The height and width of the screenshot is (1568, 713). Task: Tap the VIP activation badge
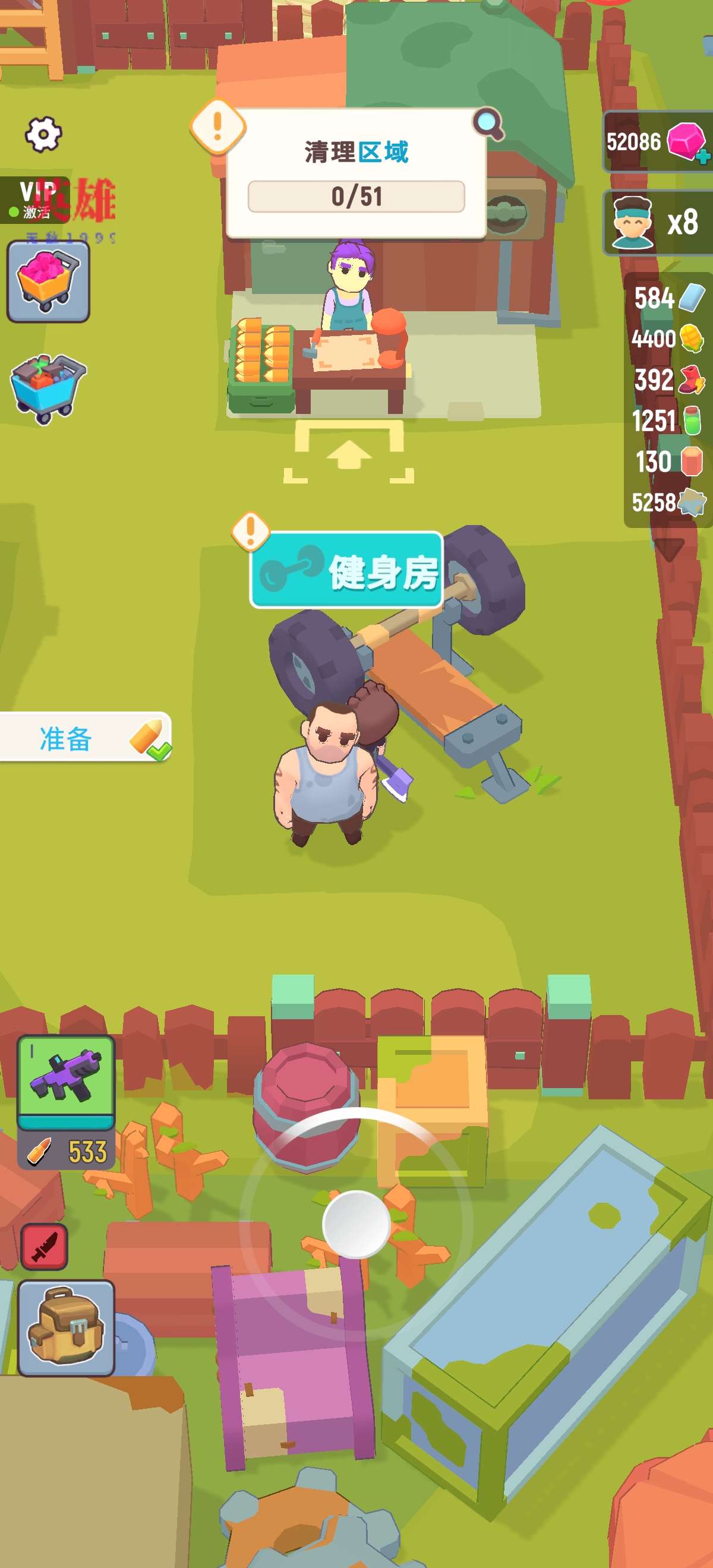tap(34, 200)
